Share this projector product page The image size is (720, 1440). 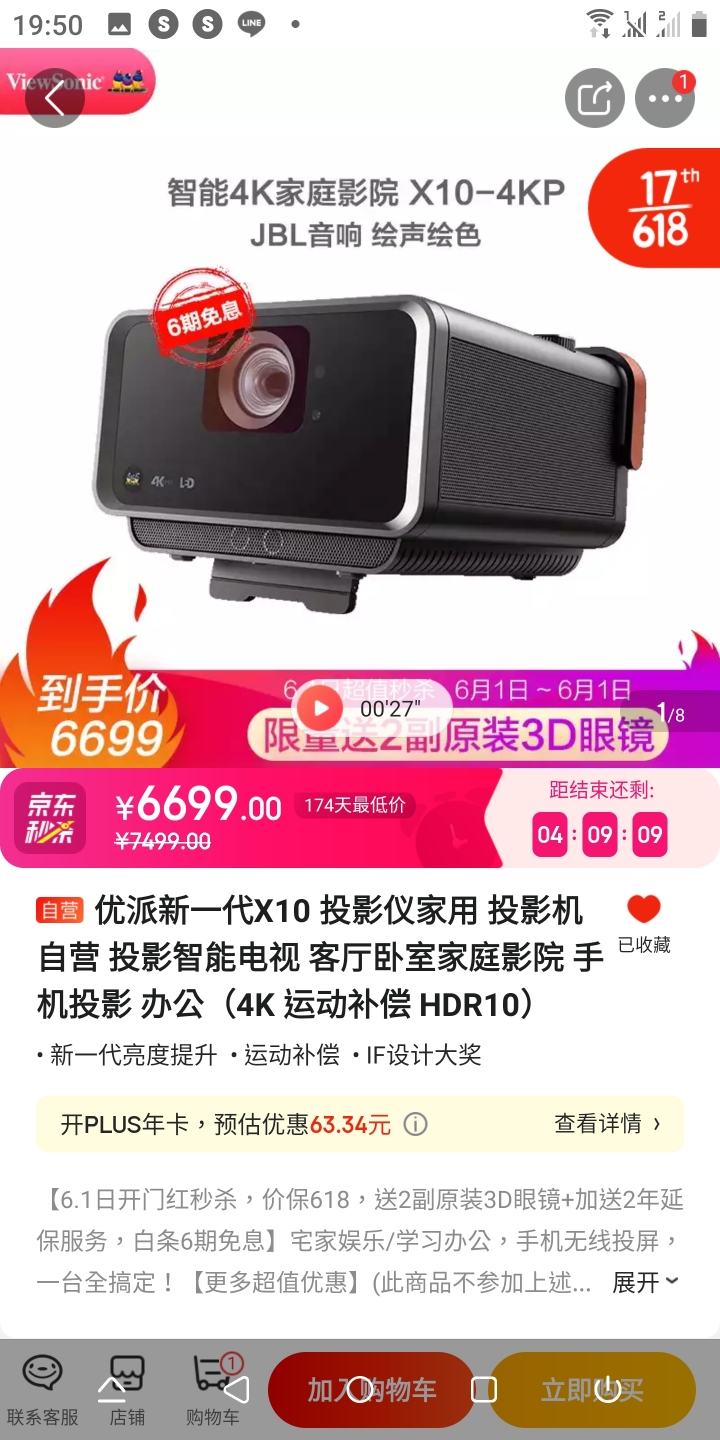[x=595, y=98]
